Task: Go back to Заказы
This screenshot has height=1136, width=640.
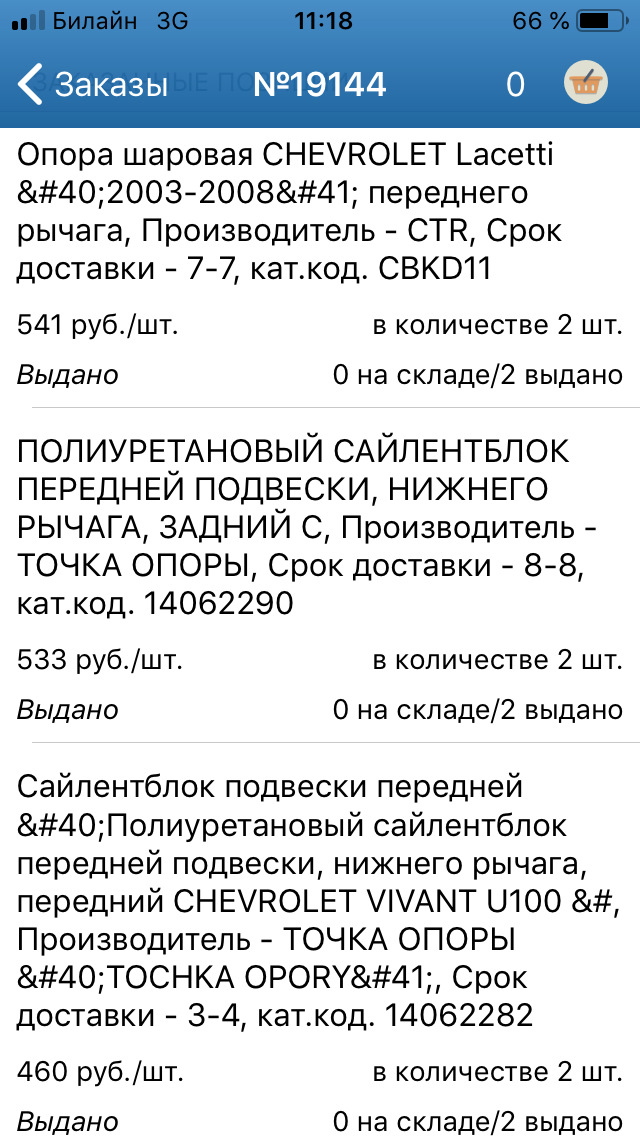Action: click(x=93, y=85)
